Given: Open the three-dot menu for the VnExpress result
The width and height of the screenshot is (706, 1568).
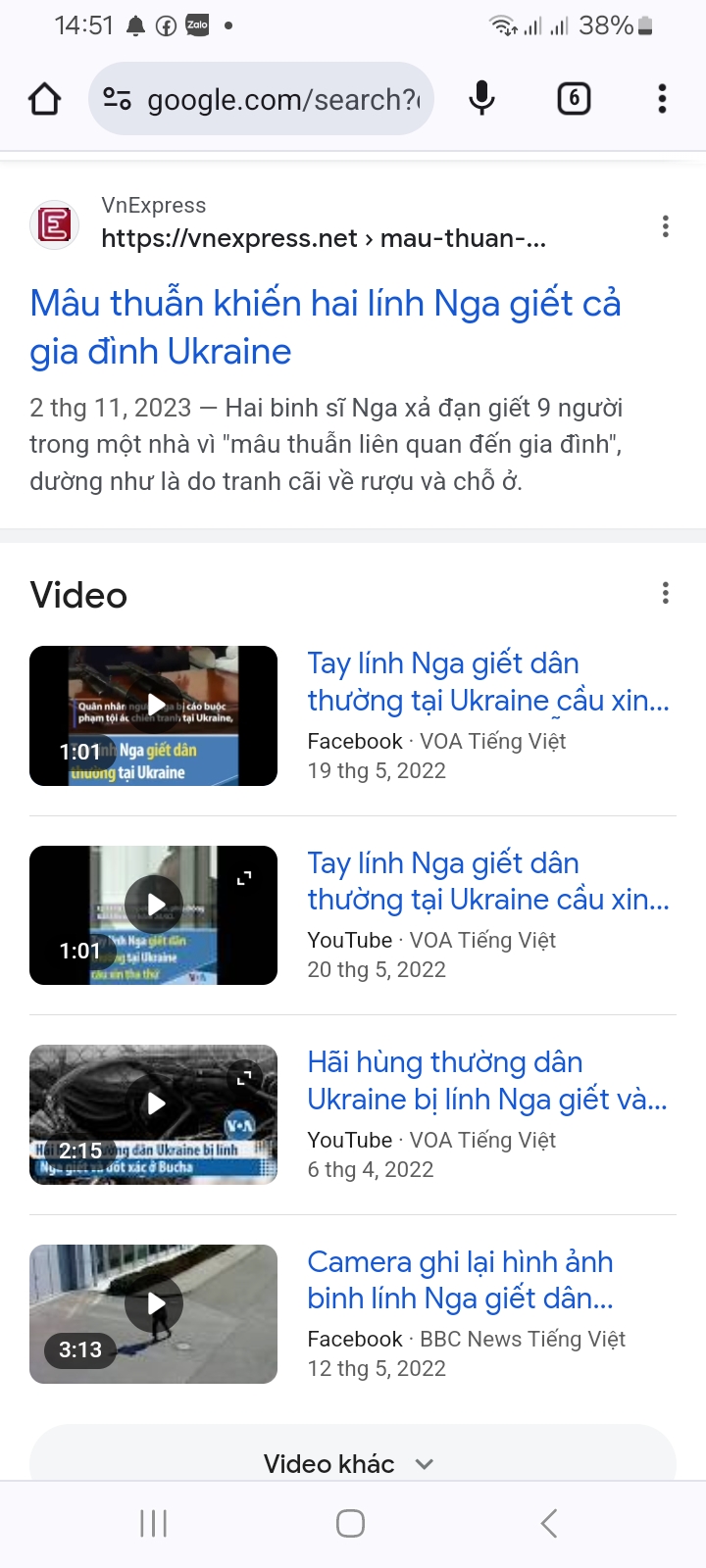Looking at the screenshot, I should (666, 226).
